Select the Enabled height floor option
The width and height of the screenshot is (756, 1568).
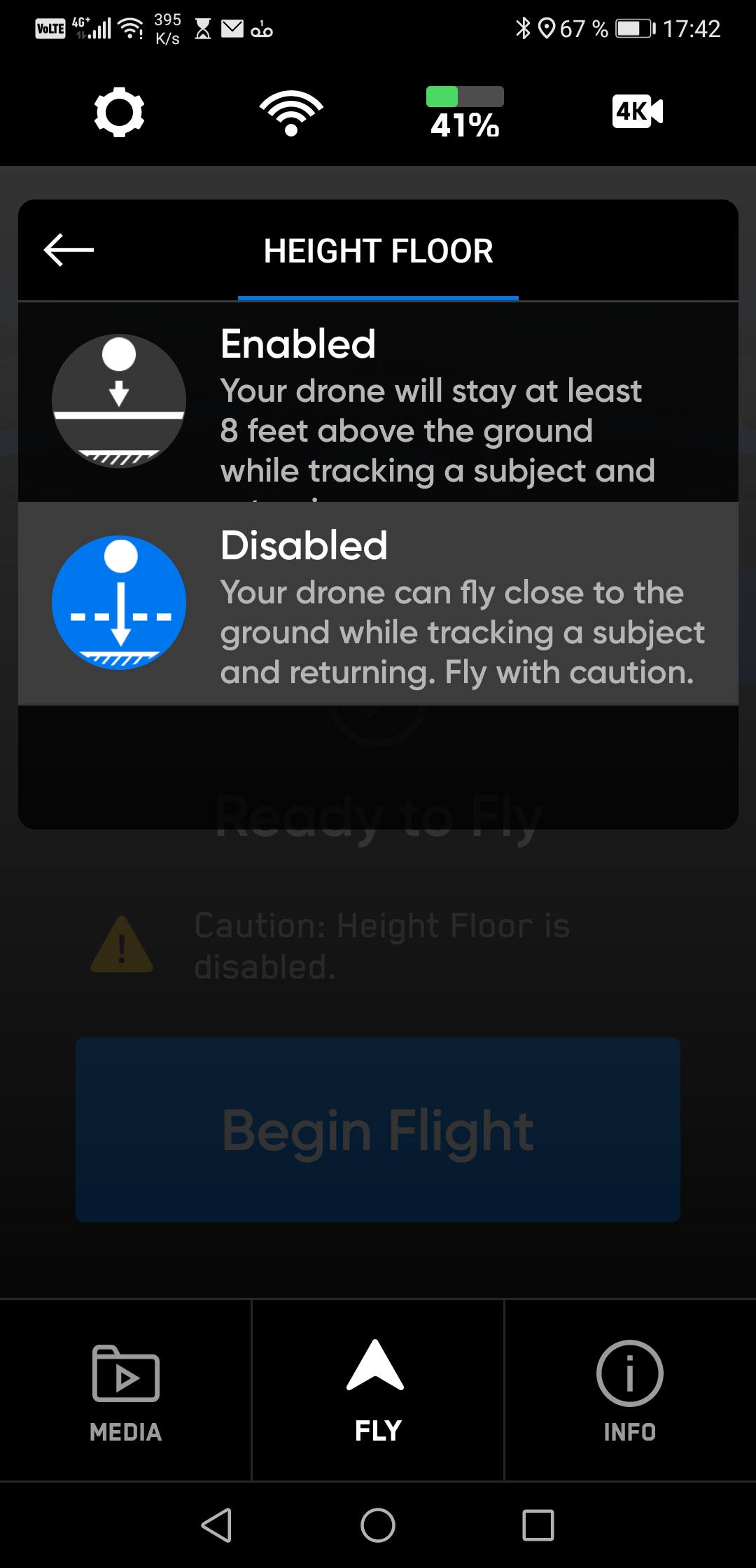pyautogui.click(x=378, y=402)
